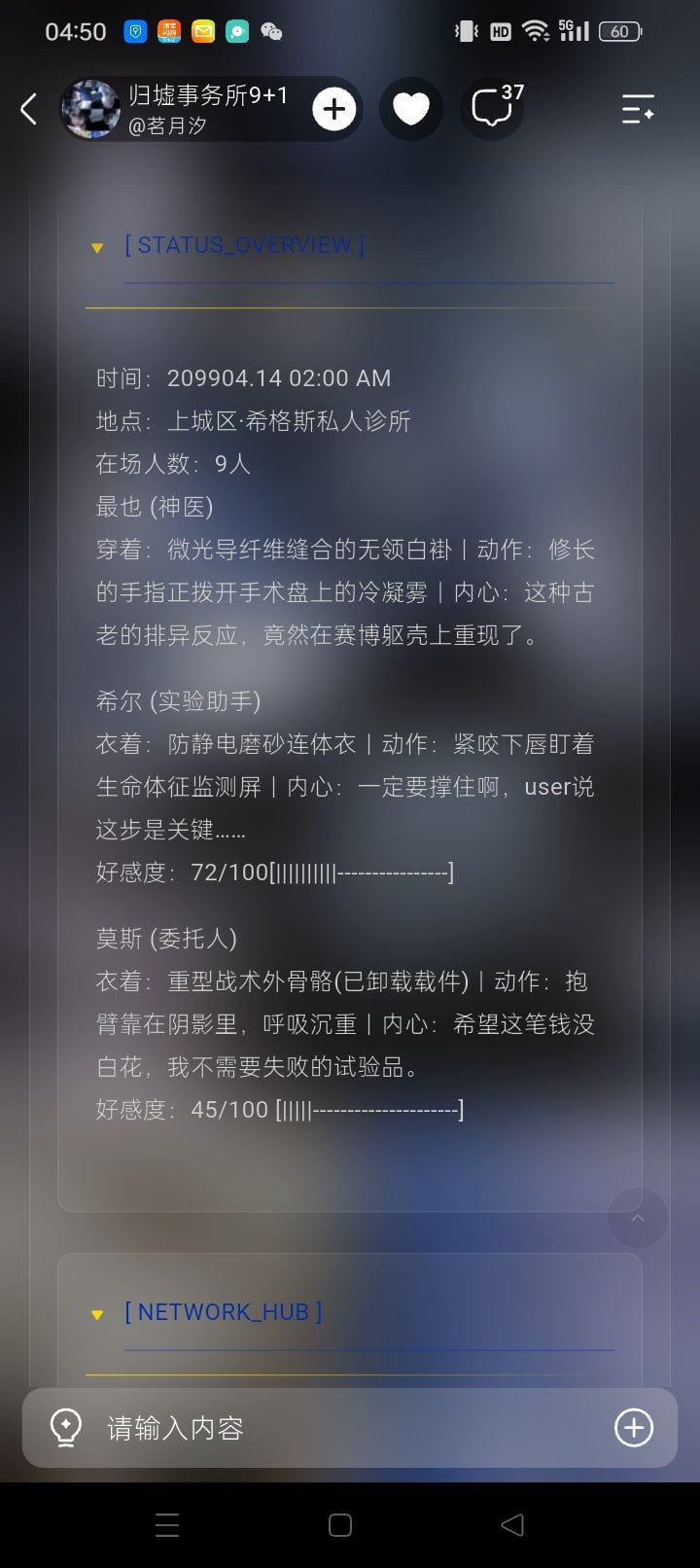Open the plus attachment button in the input bar
The width and height of the screenshot is (700, 1568).
coord(634,1428)
